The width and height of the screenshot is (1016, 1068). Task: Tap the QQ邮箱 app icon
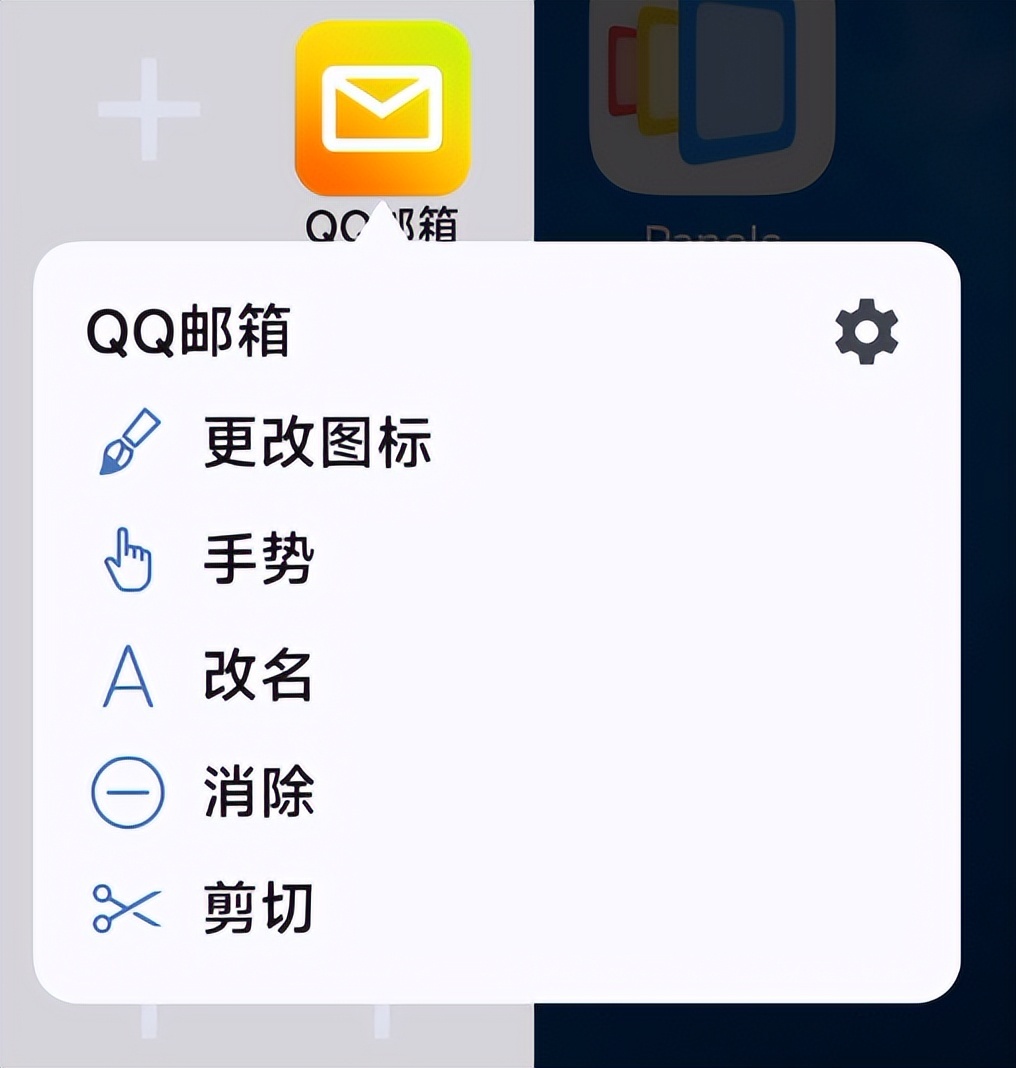coord(382,108)
